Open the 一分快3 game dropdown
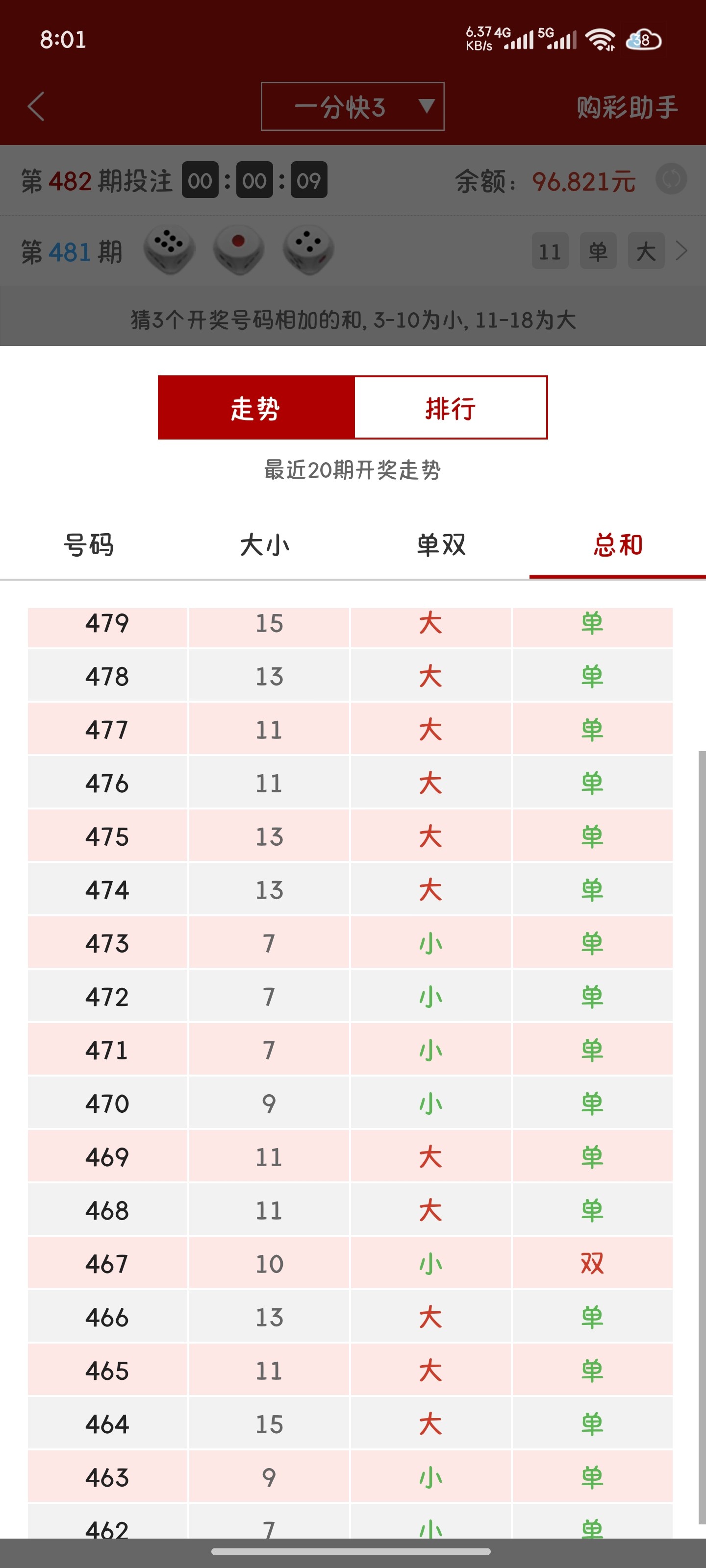Viewport: 706px width, 1568px height. [x=352, y=107]
